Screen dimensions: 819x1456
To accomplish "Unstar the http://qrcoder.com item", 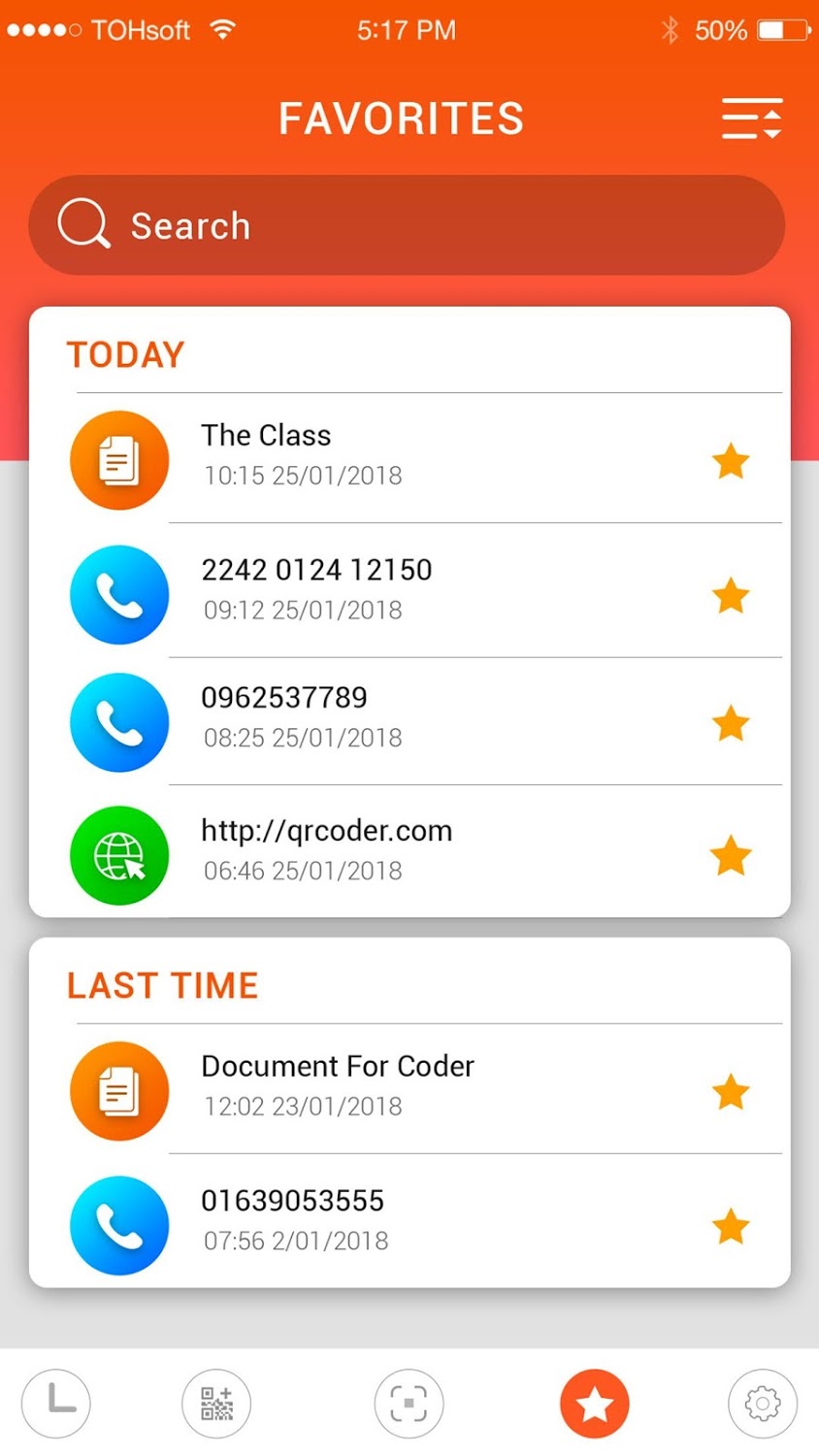I will 730,855.
